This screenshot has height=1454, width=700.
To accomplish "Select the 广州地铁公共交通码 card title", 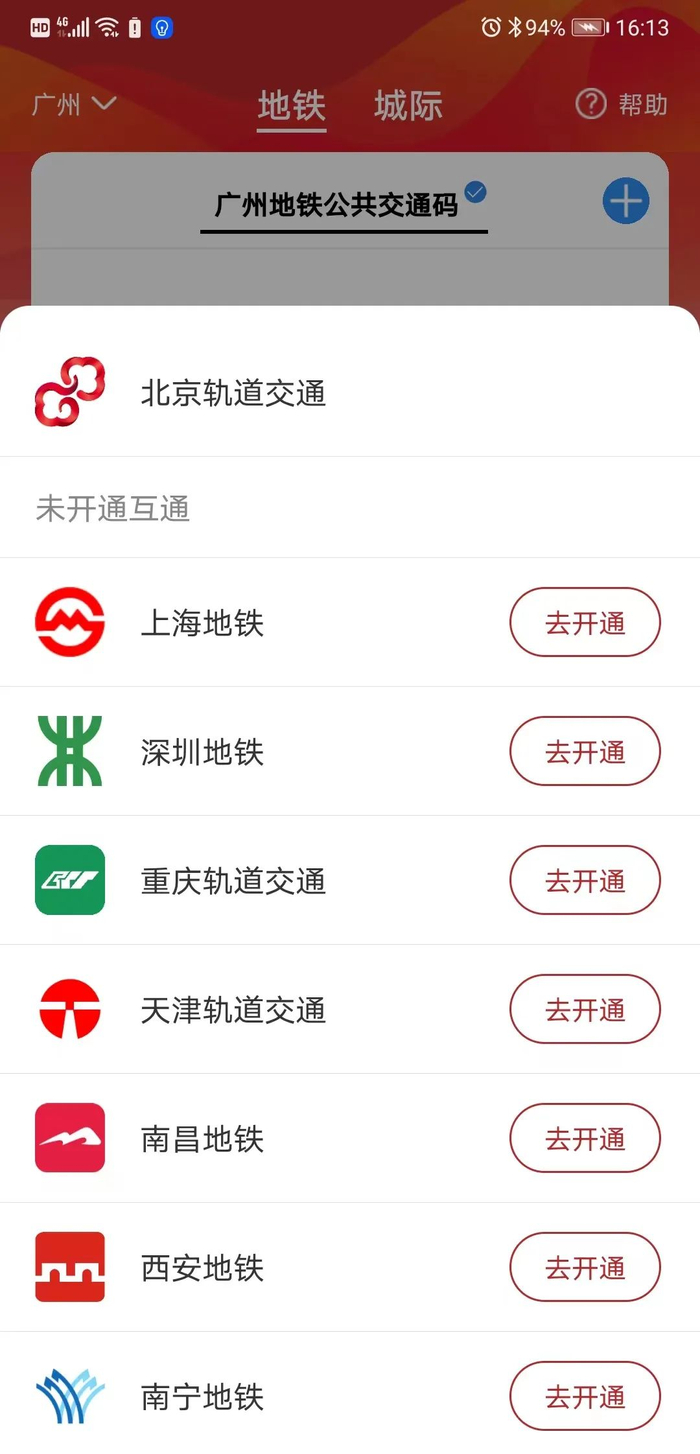I will point(337,205).
